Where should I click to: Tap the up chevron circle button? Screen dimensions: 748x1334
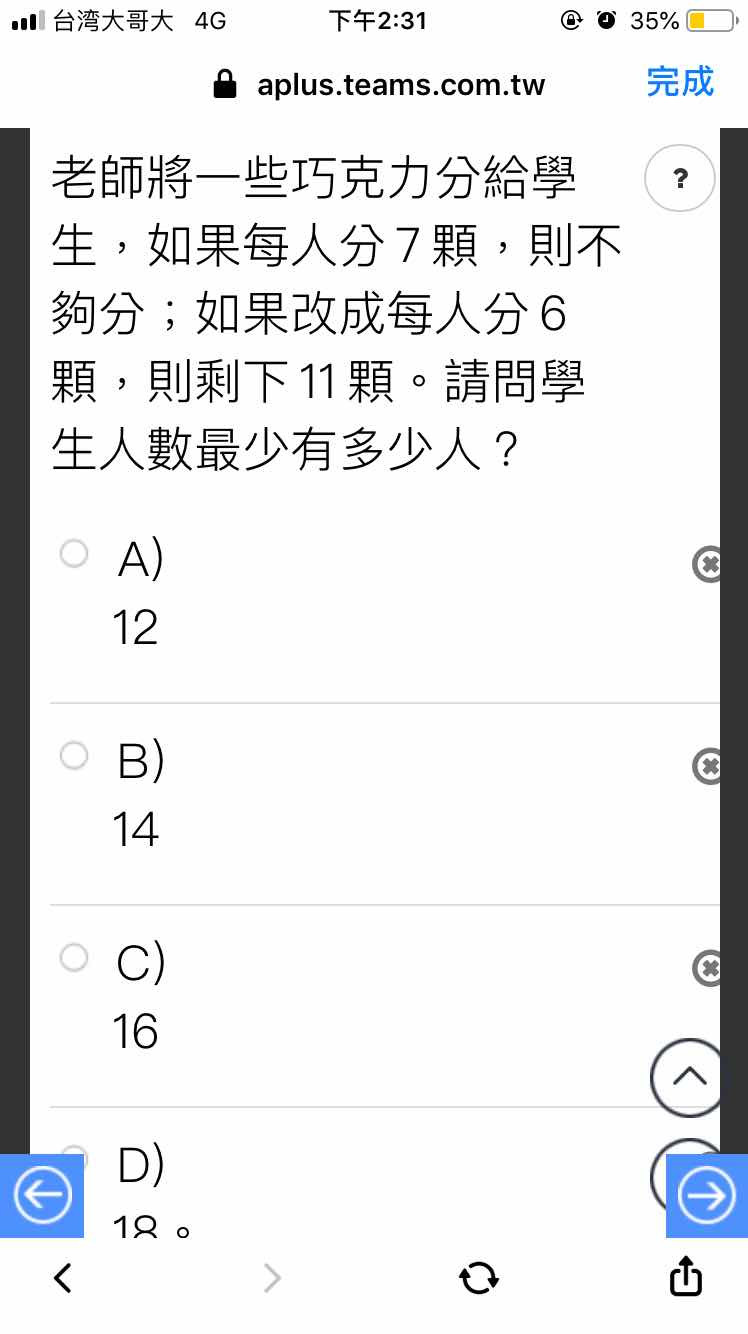click(x=687, y=1077)
